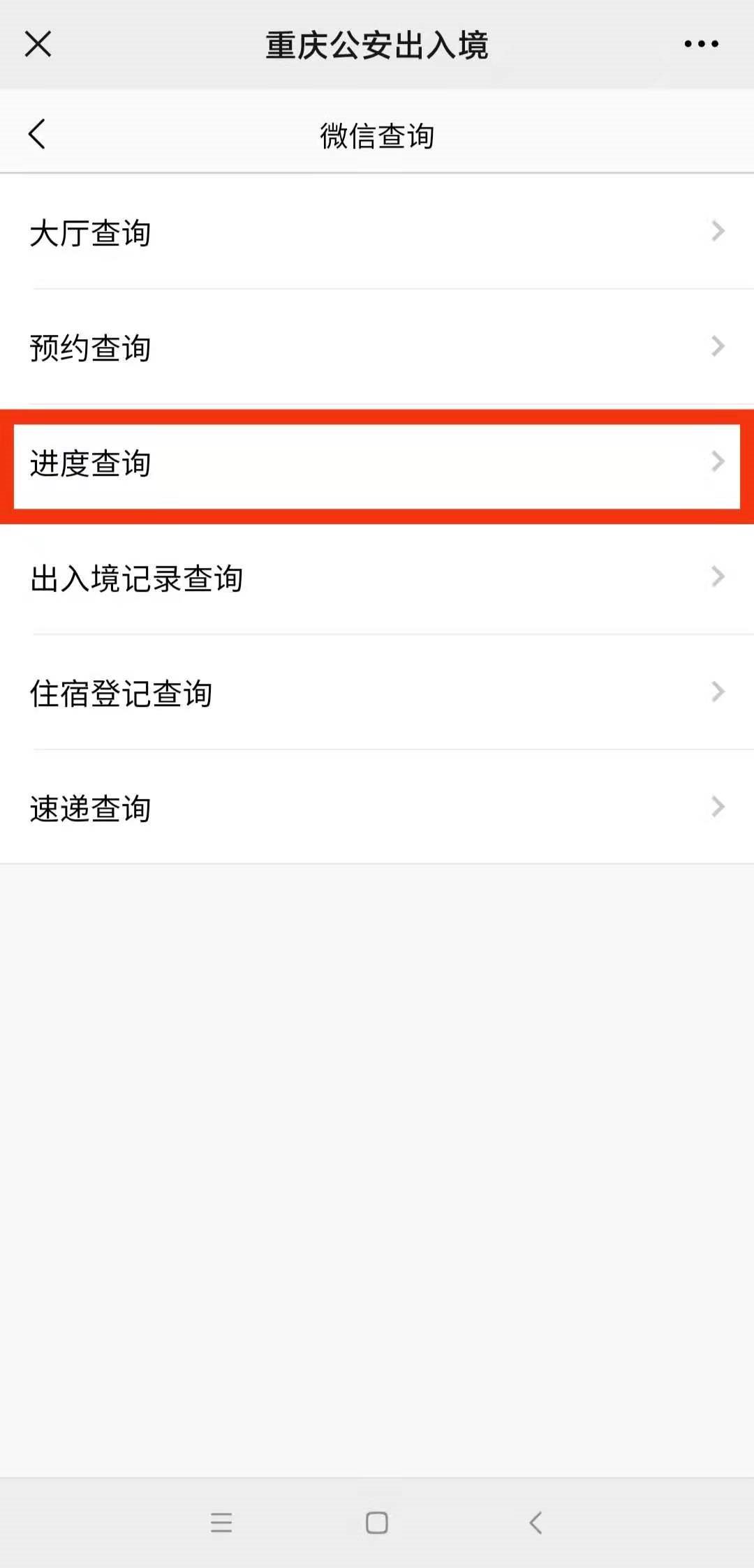Open 大厅查询
This screenshot has width=754, height=1568.
(x=377, y=232)
